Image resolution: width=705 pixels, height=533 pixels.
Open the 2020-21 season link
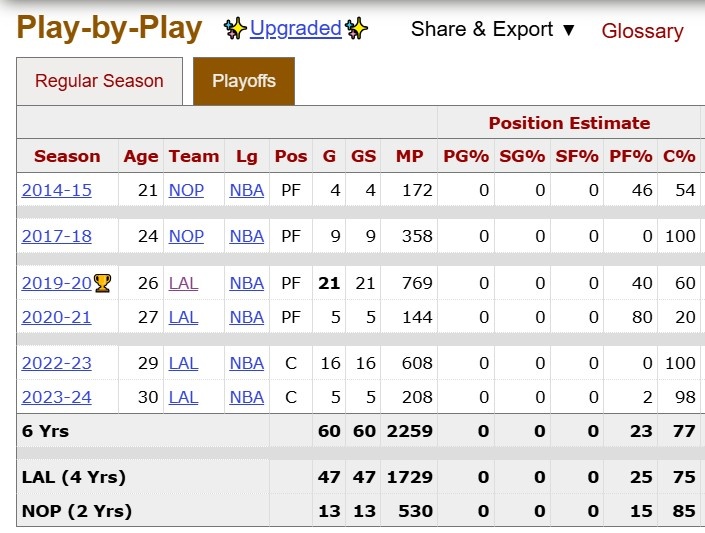(x=56, y=317)
